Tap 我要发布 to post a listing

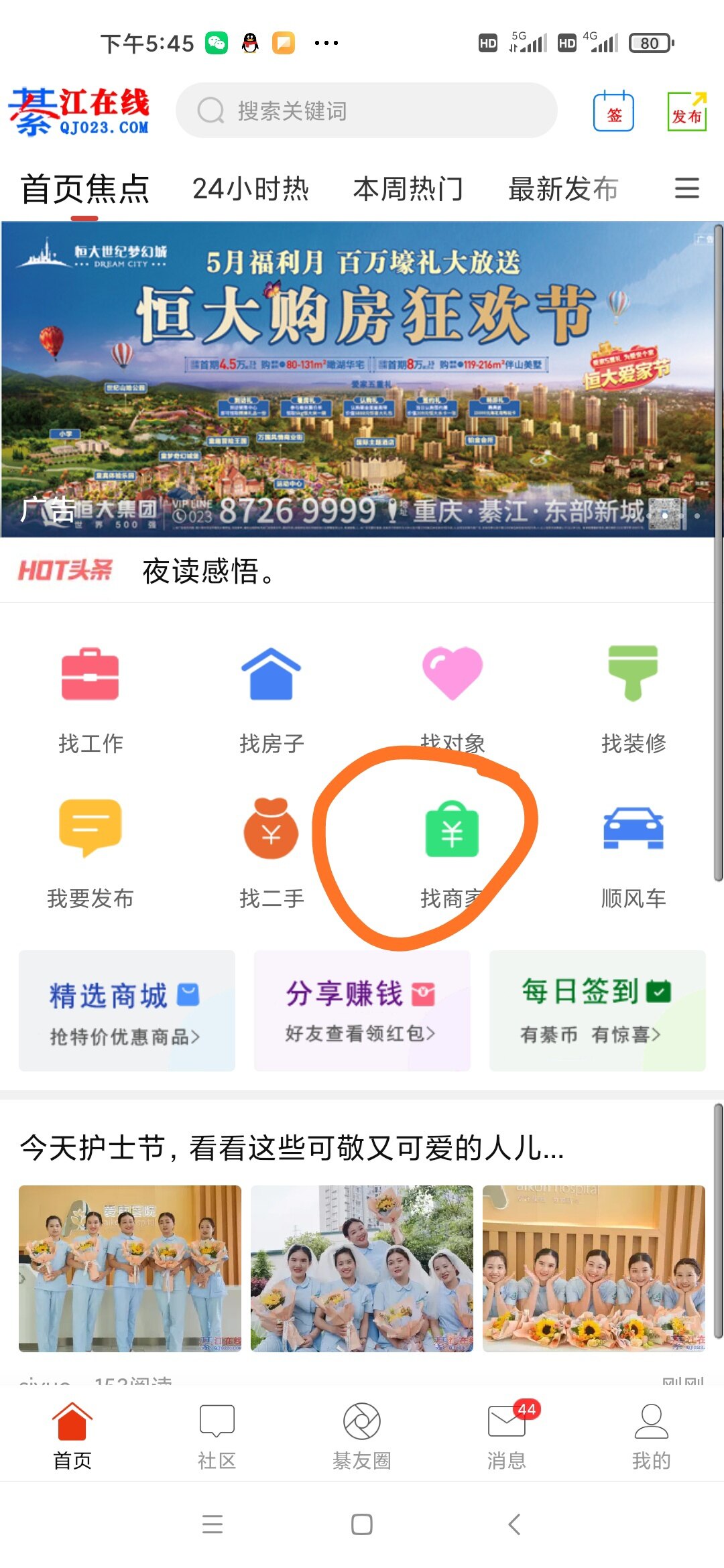[x=90, y=852]
